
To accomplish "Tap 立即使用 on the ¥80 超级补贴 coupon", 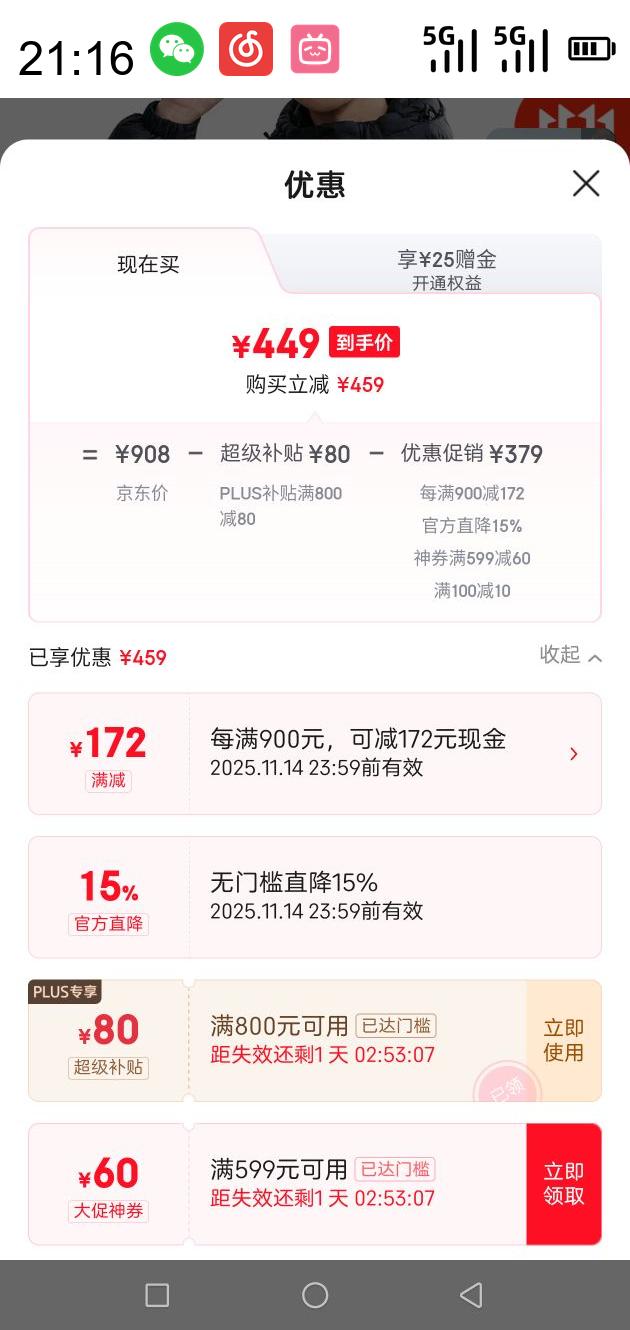I will pos(563,1040).
